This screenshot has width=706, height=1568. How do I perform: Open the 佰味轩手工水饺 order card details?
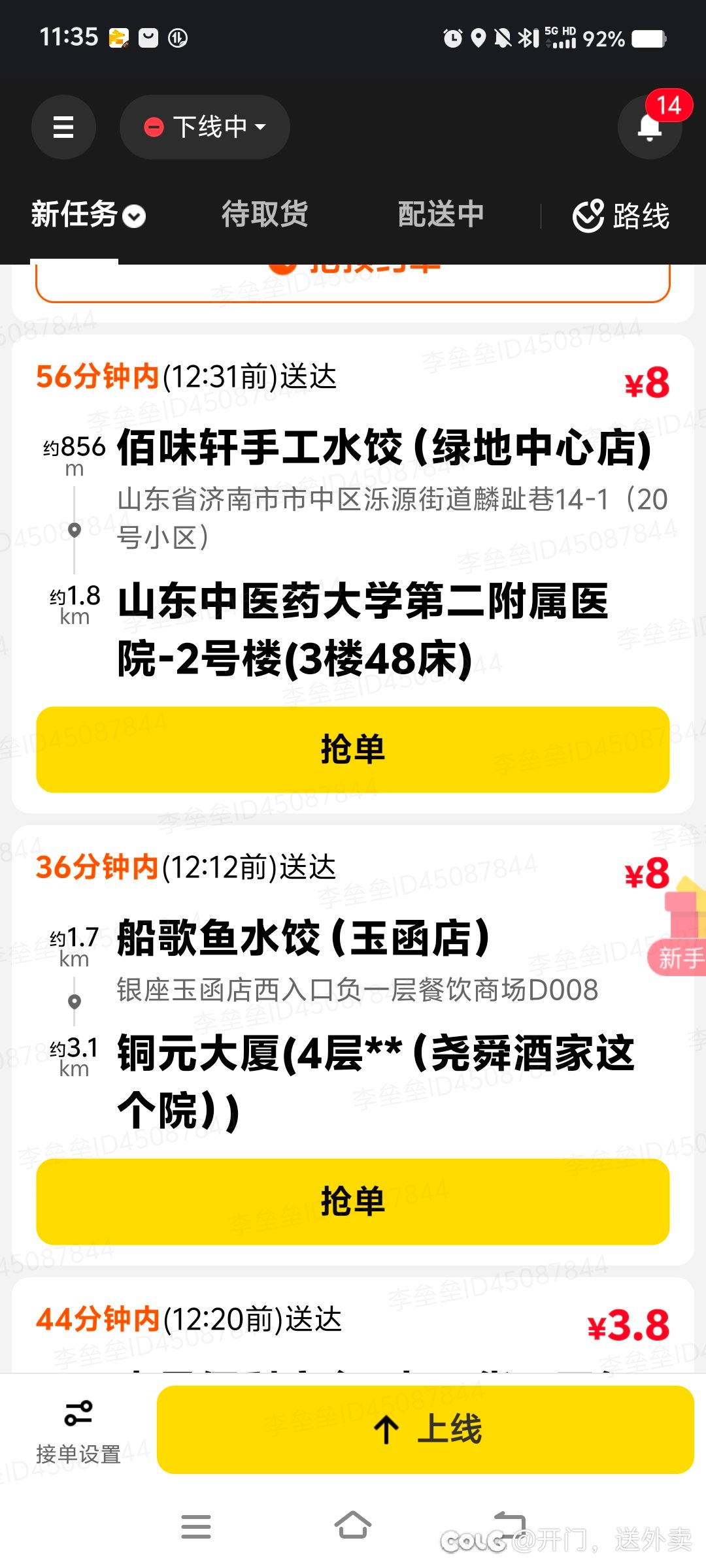click(x=353, y=523)
